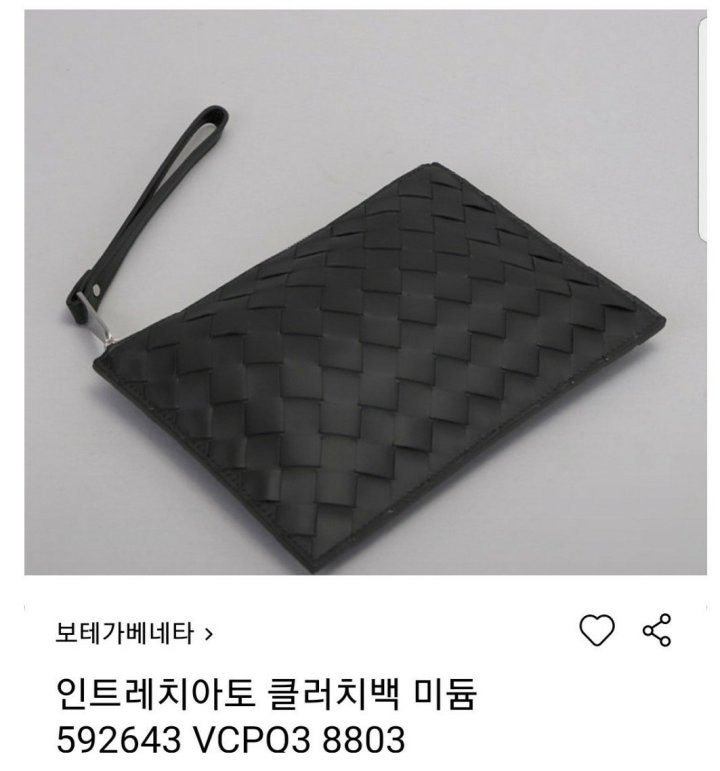Share this product
This screenshot has height=771, width=720.
click(x=656, y=631)
